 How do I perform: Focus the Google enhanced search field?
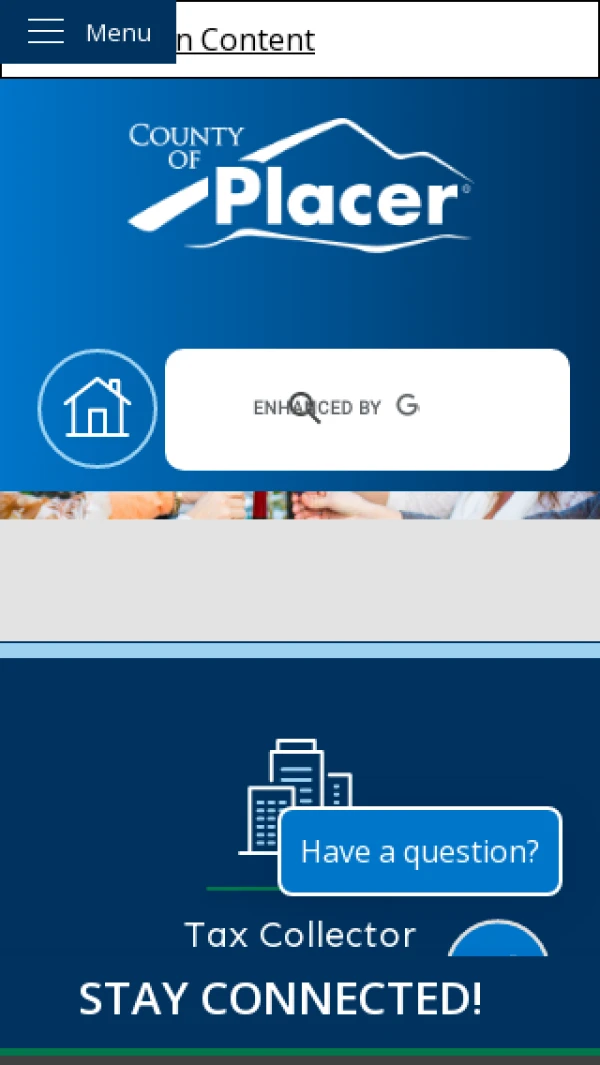[x=367, y=409]
